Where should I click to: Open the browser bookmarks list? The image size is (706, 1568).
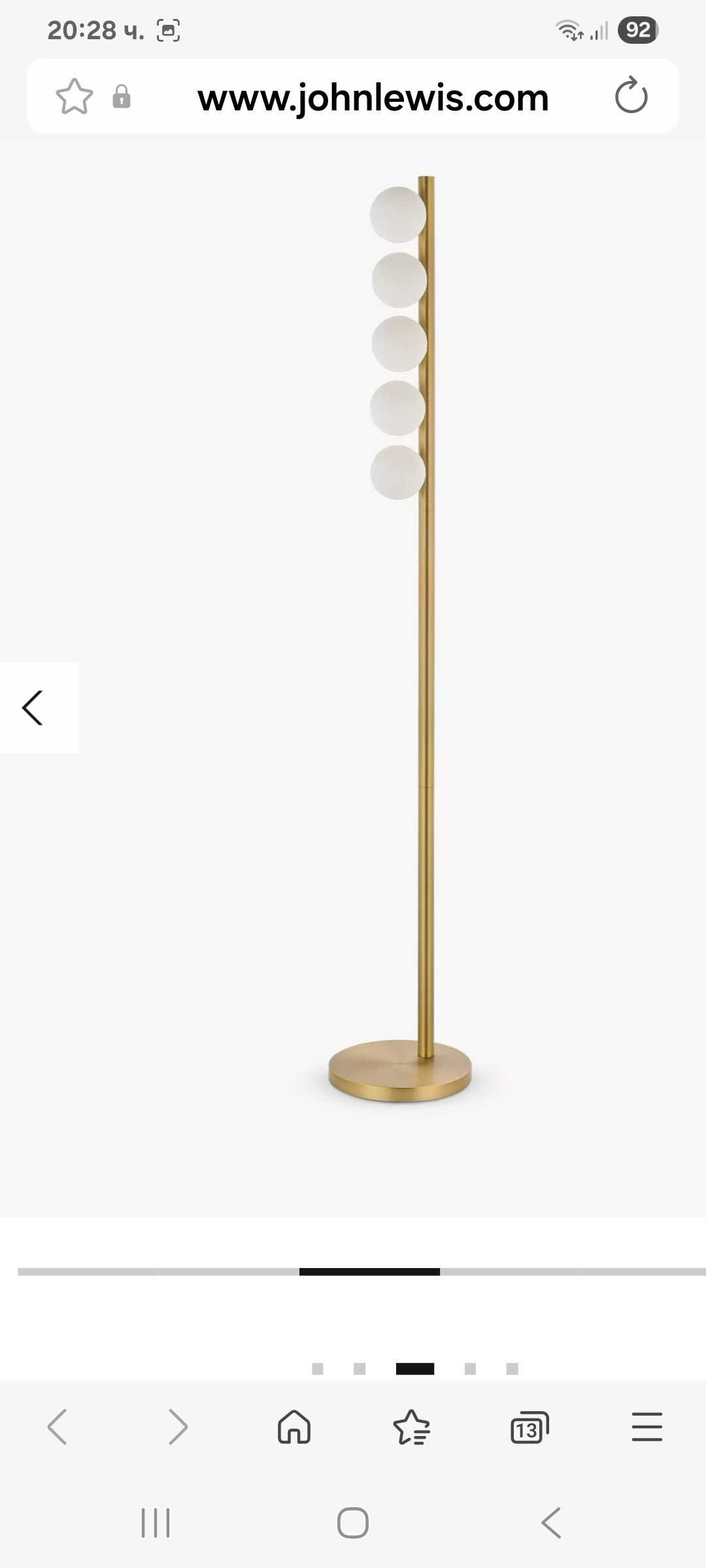click(x=411, y=1427)
